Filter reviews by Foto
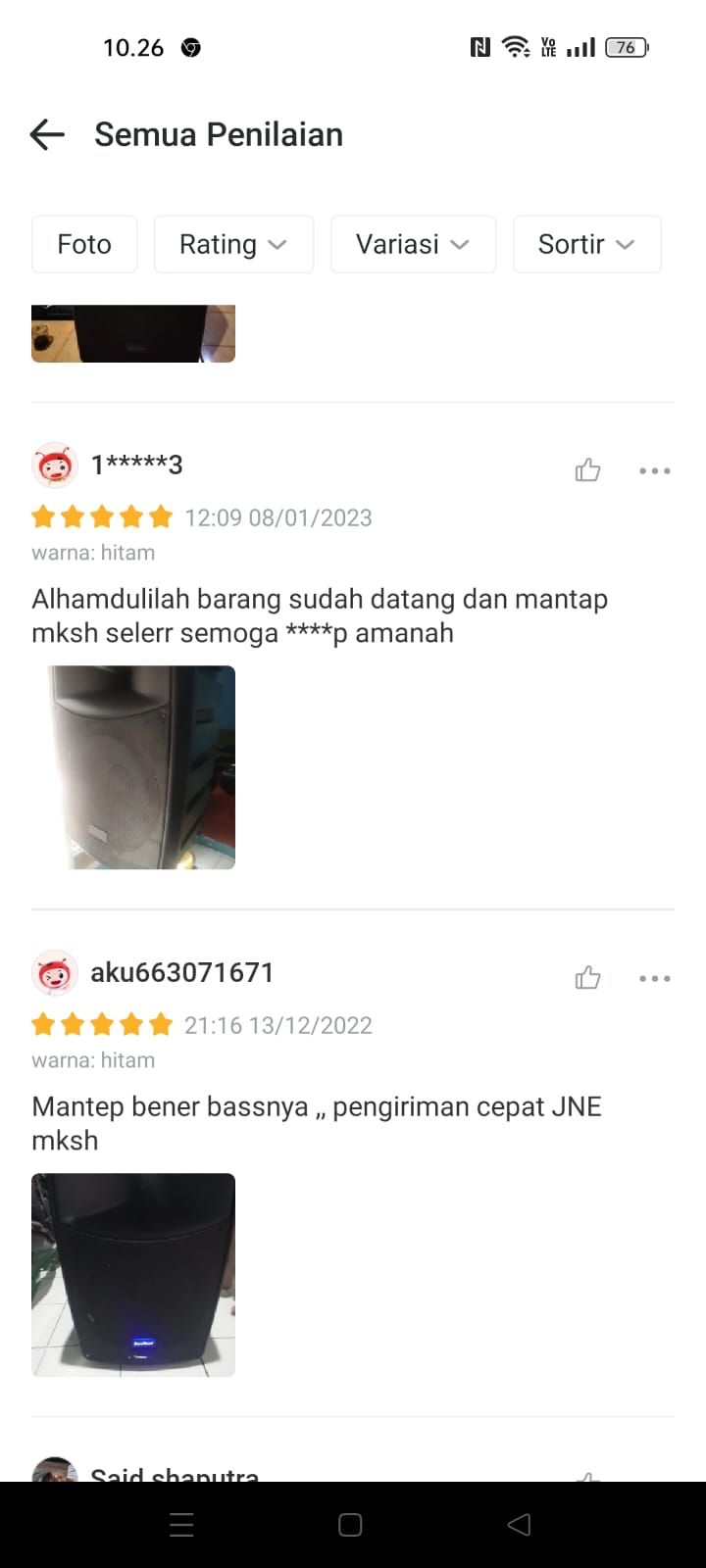Viewport: 706px width, 1568px height. [x=84, y=244]
